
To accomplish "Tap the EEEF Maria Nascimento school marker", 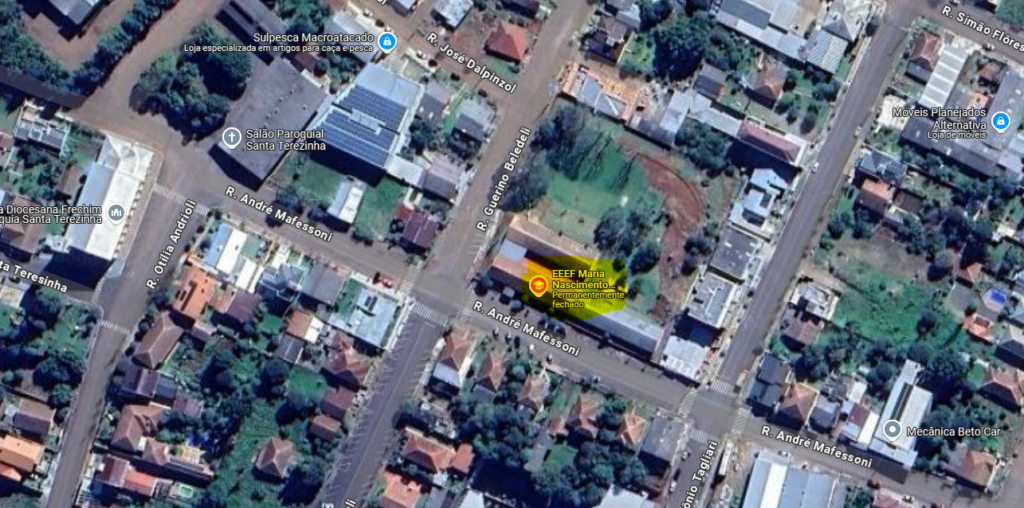I will coord(538,286).
